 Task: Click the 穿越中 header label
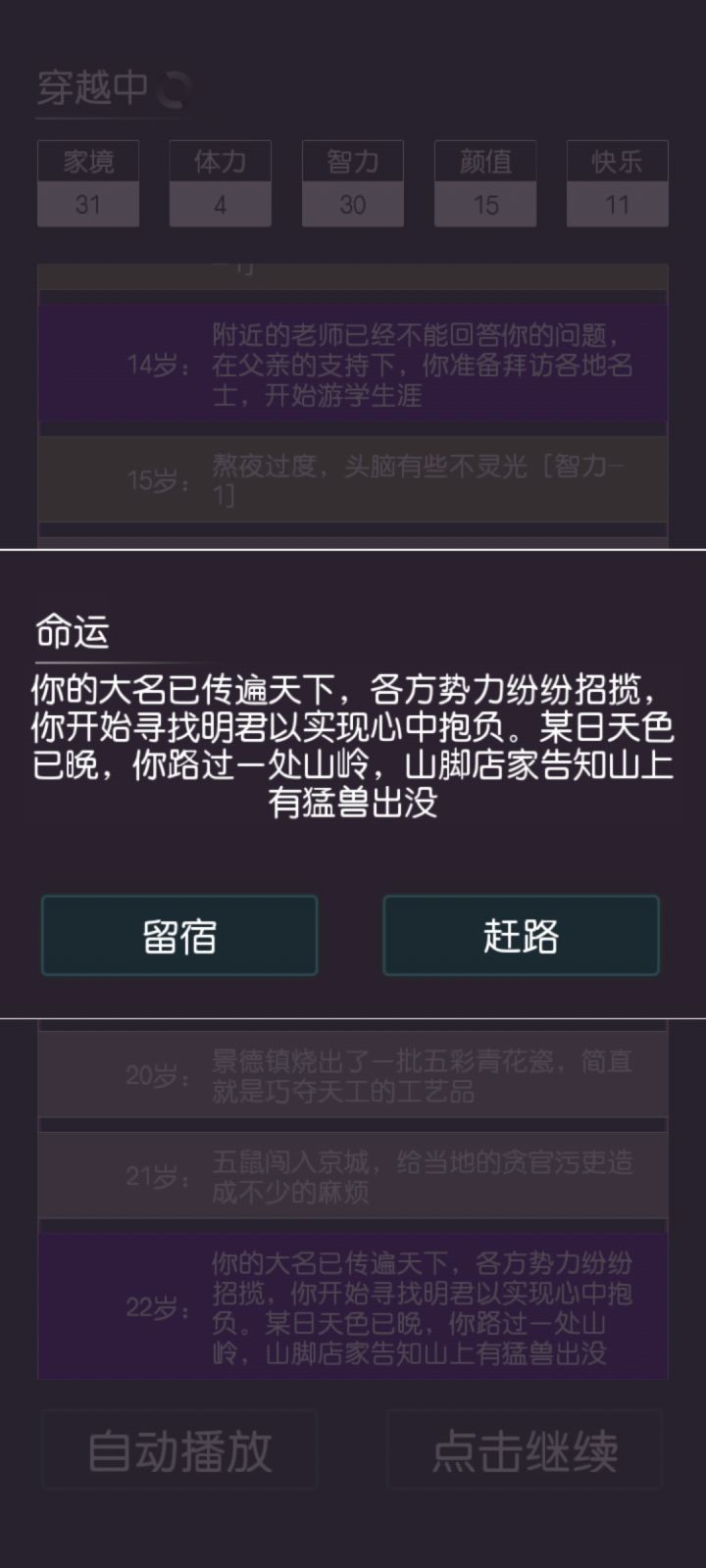(93, 88)
